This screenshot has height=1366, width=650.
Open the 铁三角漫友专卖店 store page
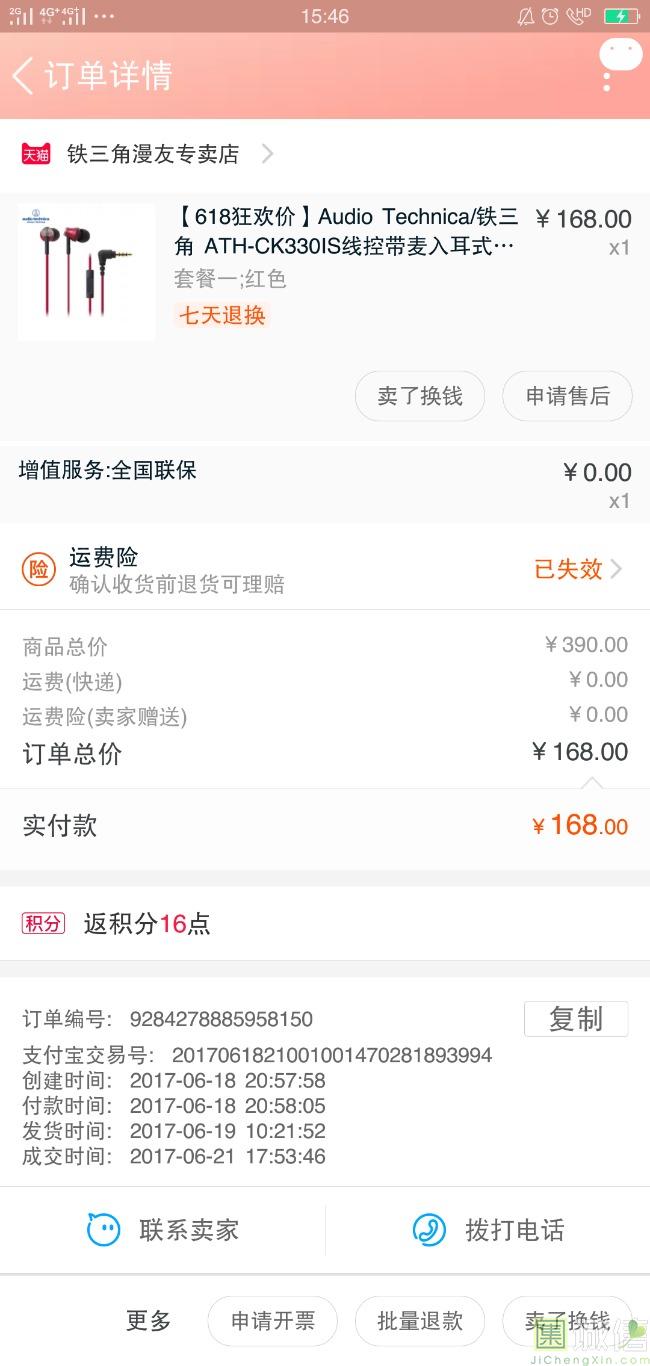tap(147, 154)
